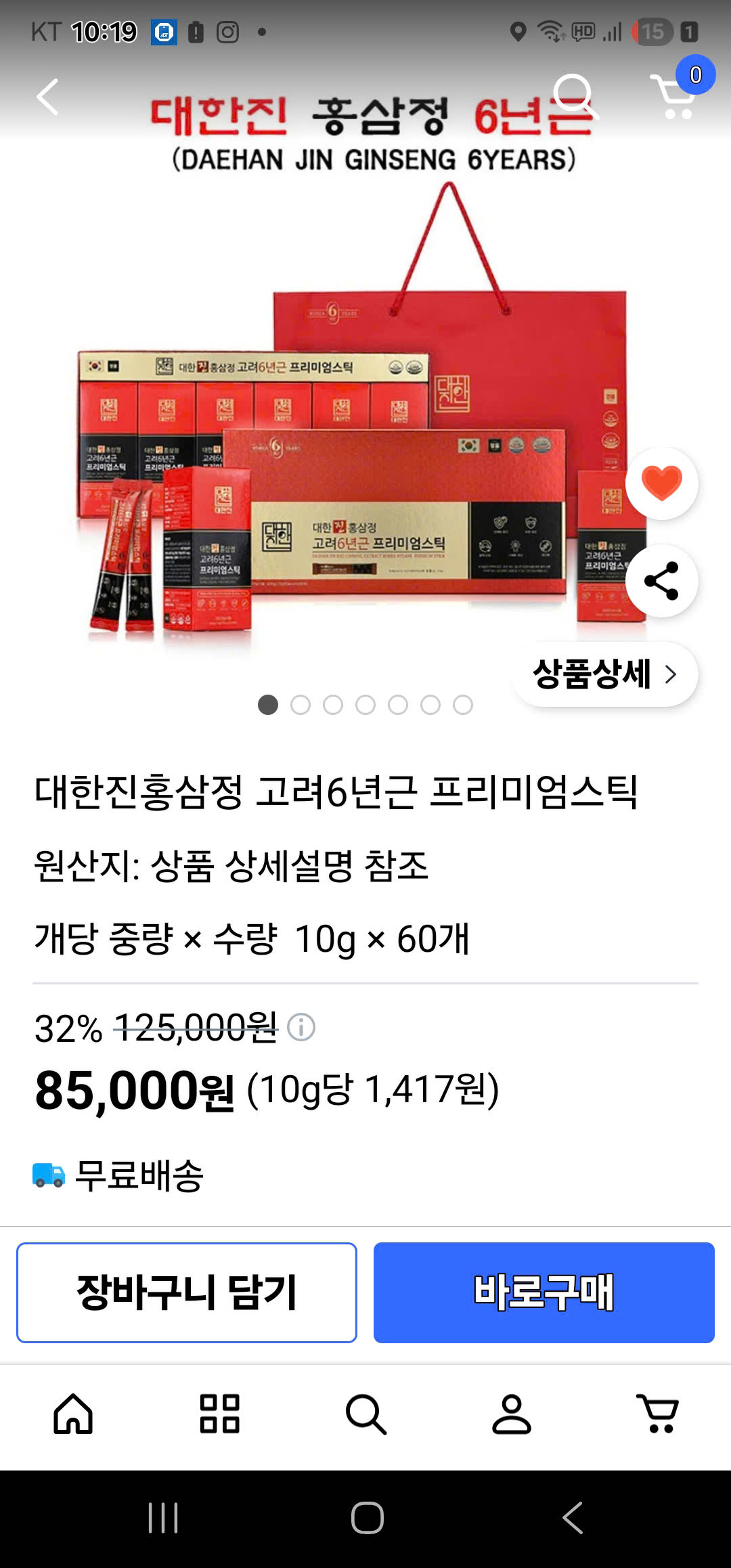Open the cart tab in bottom navigation

click(x=658, y=1414)
